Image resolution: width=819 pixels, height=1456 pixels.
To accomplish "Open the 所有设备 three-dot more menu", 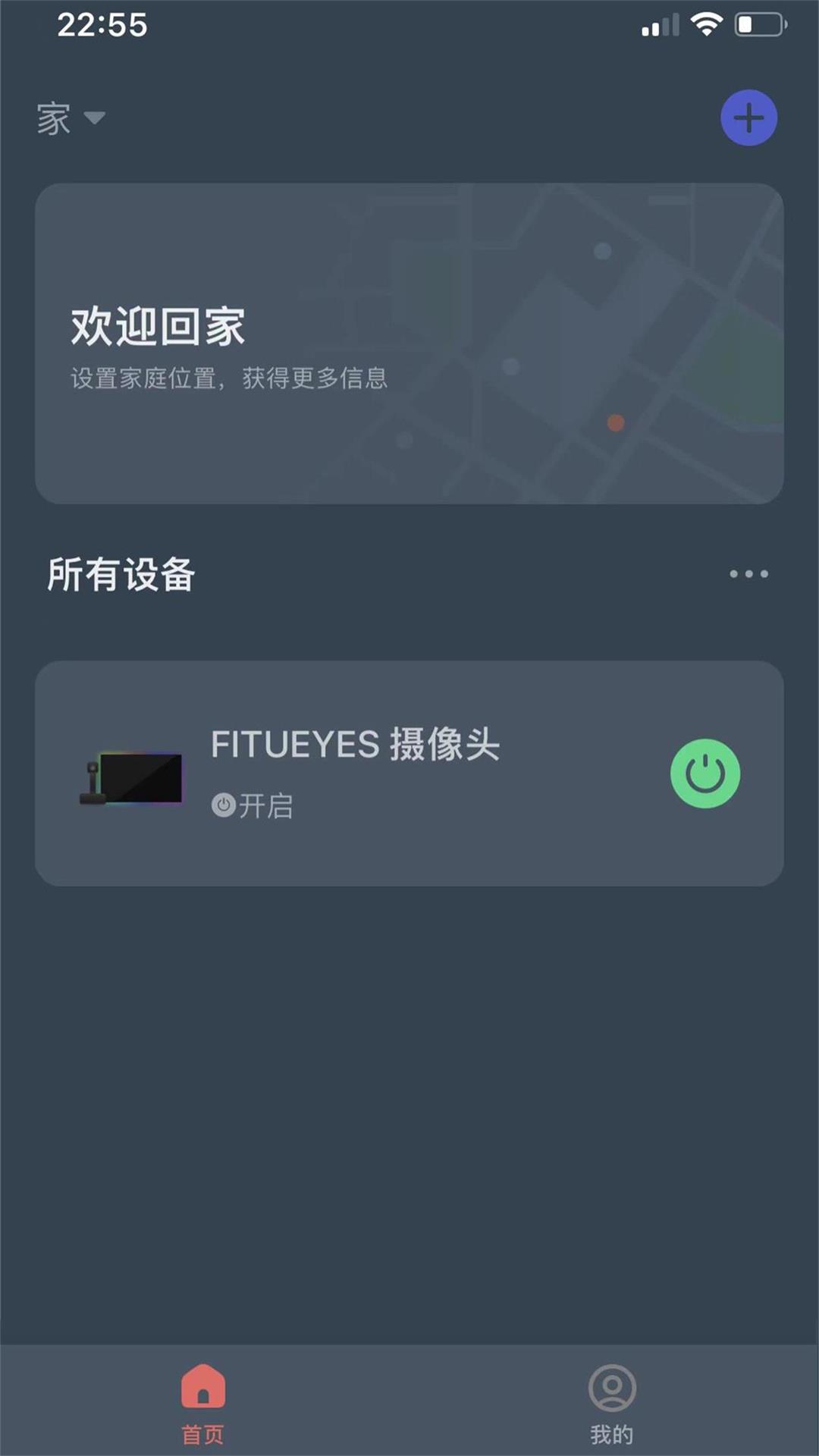I will point(748,574).
